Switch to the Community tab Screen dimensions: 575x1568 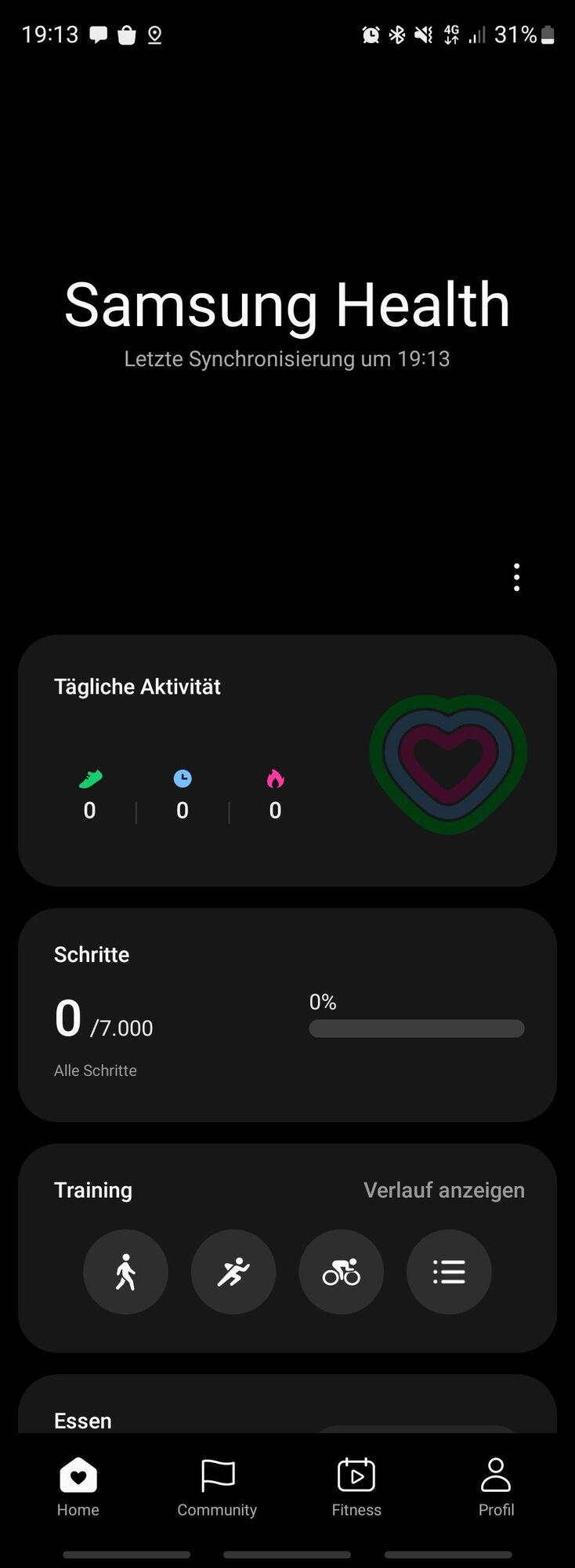click(x=217, y=1488)
